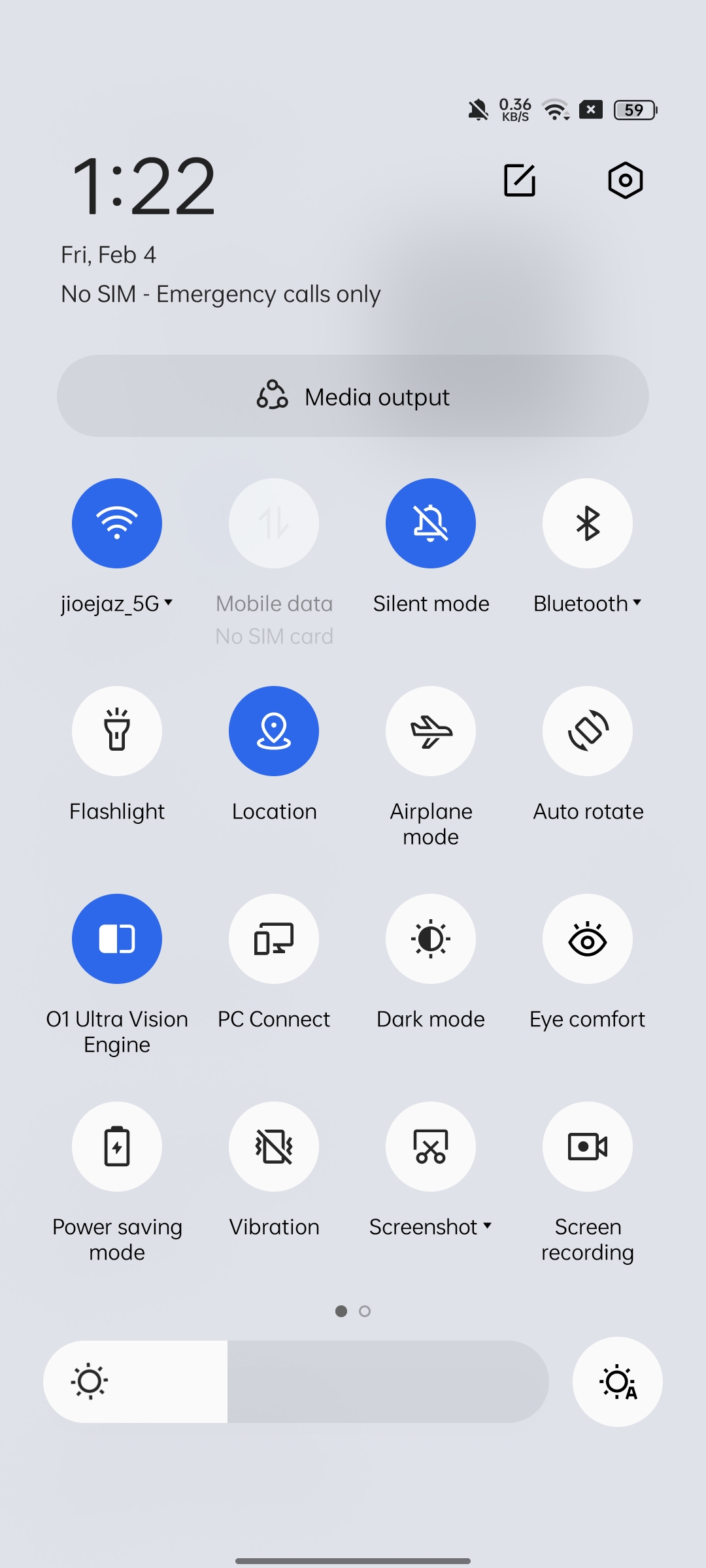The width and height of the screenshot is (706, 1568).
Task: Turn on Eye comfort
Action: 588,939
